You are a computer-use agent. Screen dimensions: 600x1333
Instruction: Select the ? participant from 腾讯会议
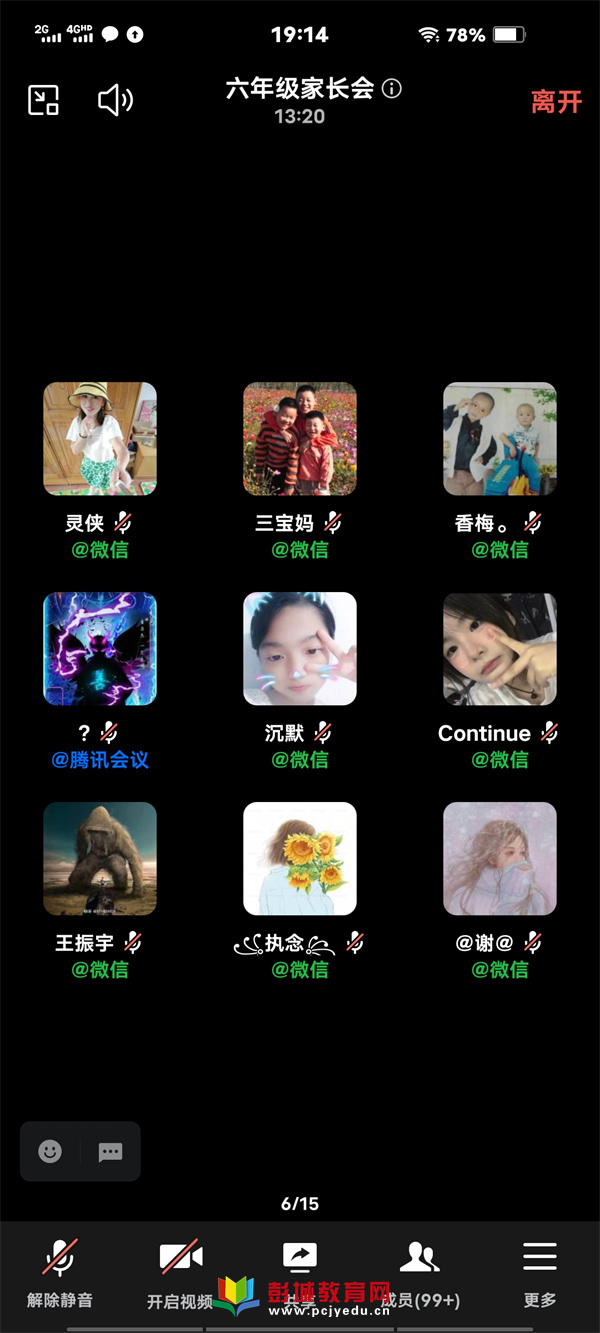tap(100, 649)
